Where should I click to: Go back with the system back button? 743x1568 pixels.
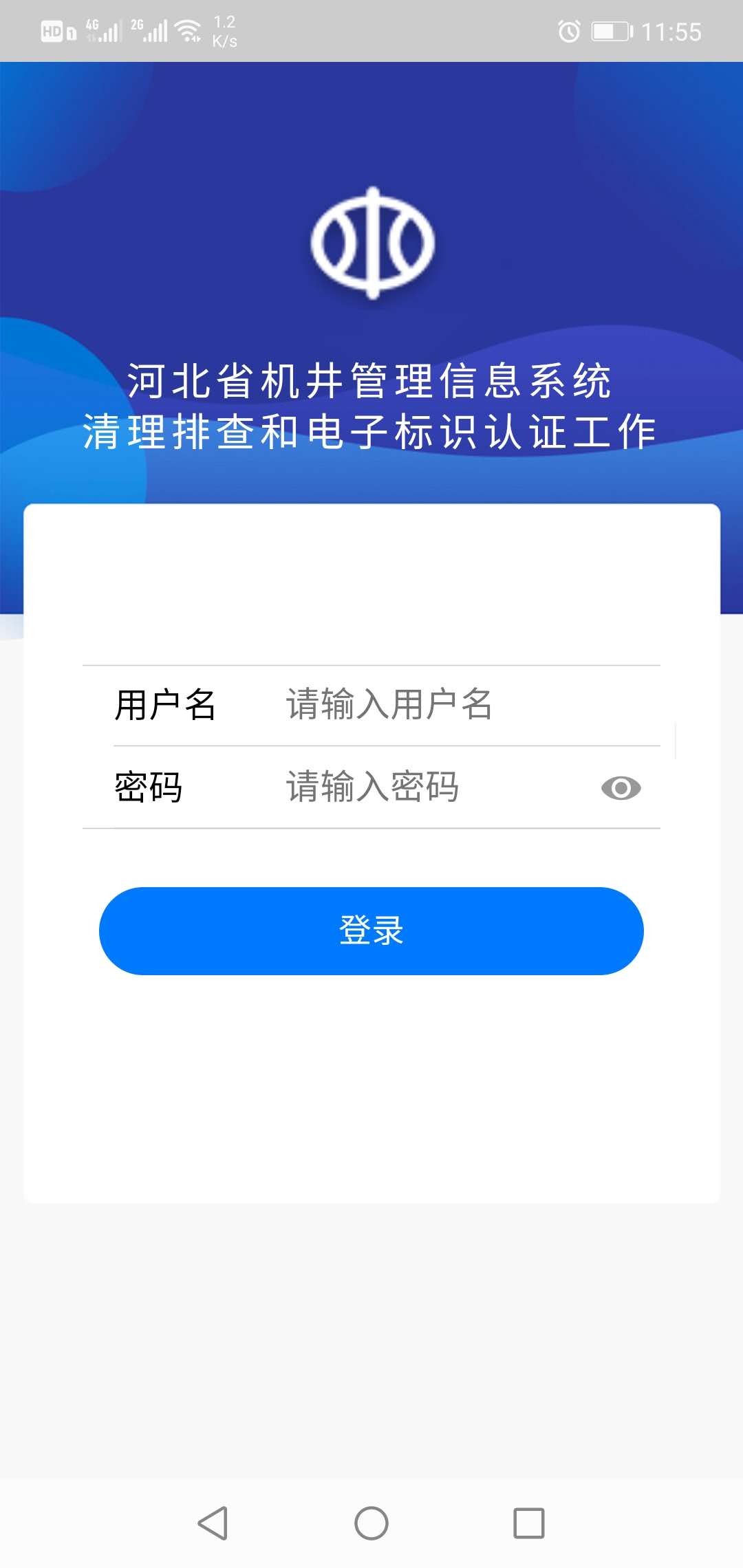[213, 1523]
